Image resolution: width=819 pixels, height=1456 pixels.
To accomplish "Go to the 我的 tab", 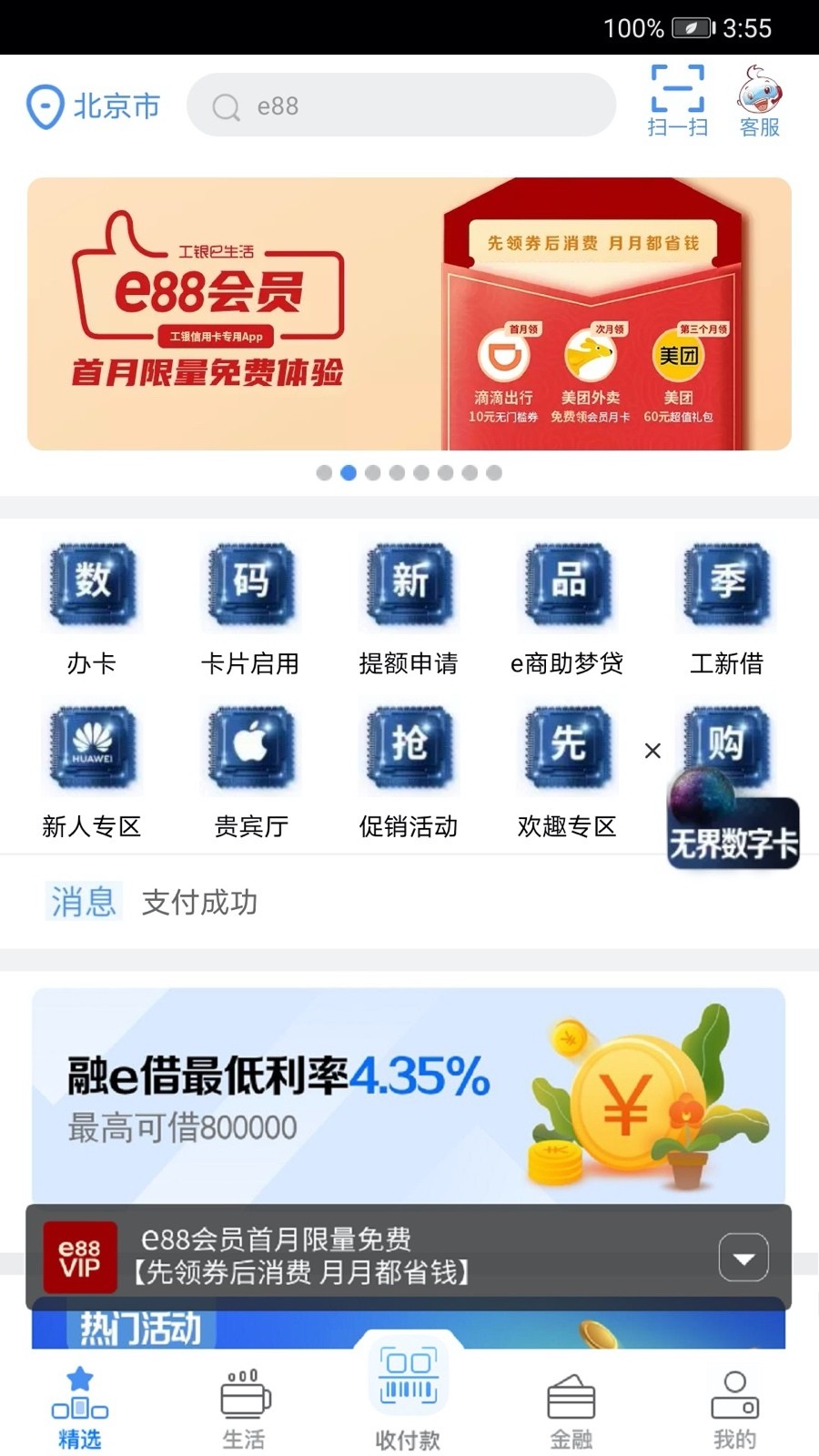I will [x=734, y=1409].
